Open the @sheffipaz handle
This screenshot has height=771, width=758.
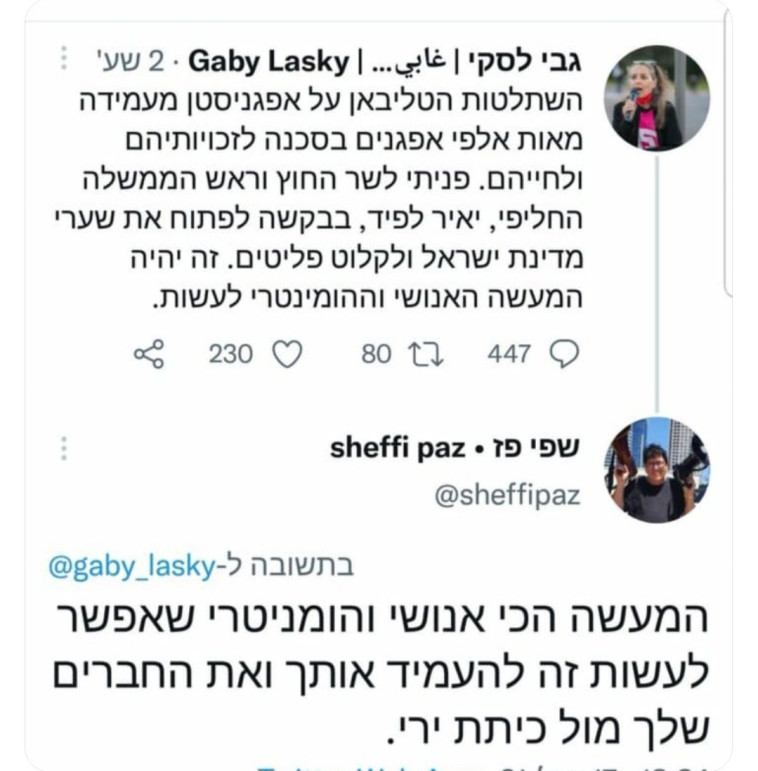click(x=506, y=494)
